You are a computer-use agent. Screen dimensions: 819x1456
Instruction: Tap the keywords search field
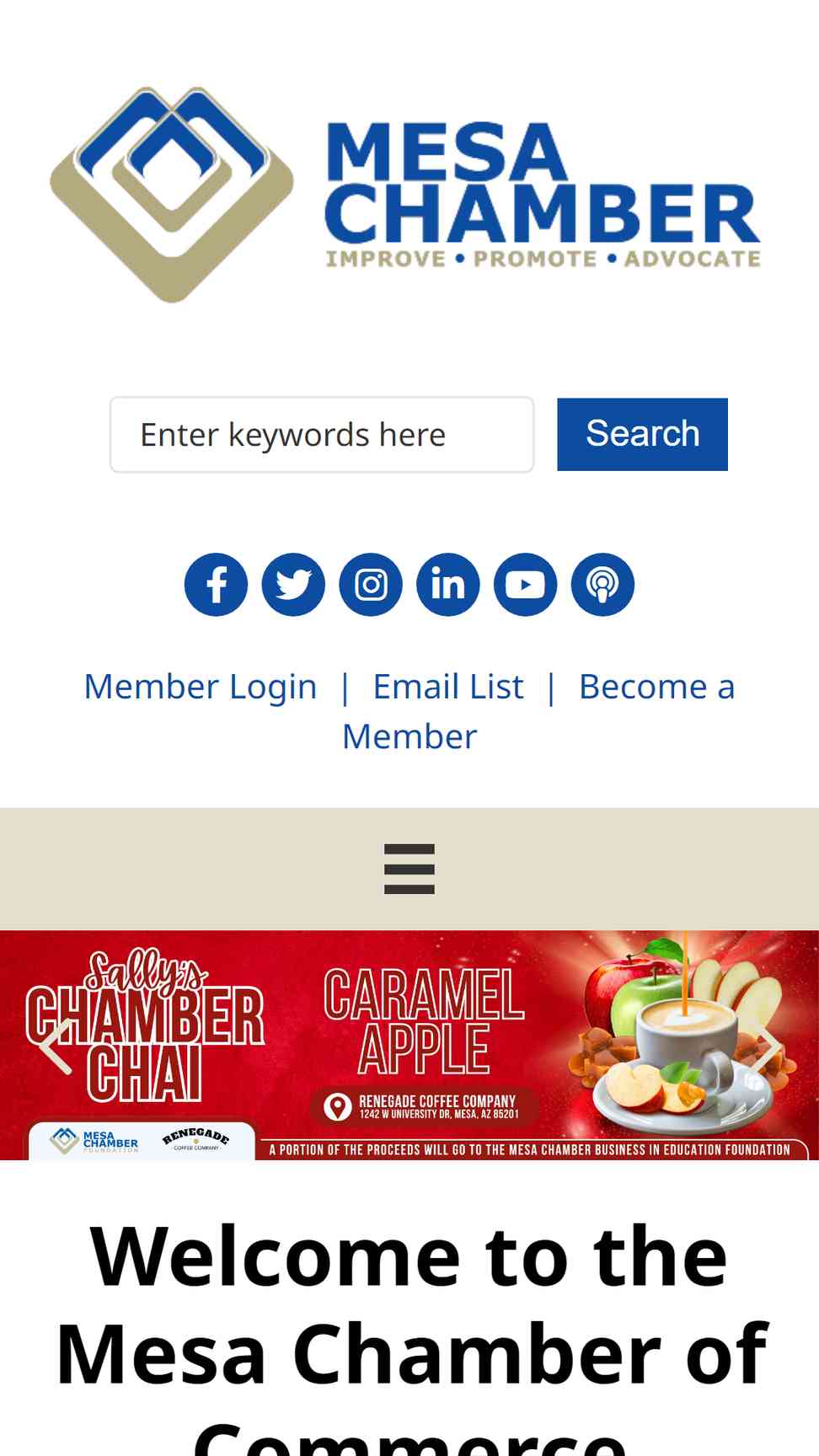[x=321, y=435]
